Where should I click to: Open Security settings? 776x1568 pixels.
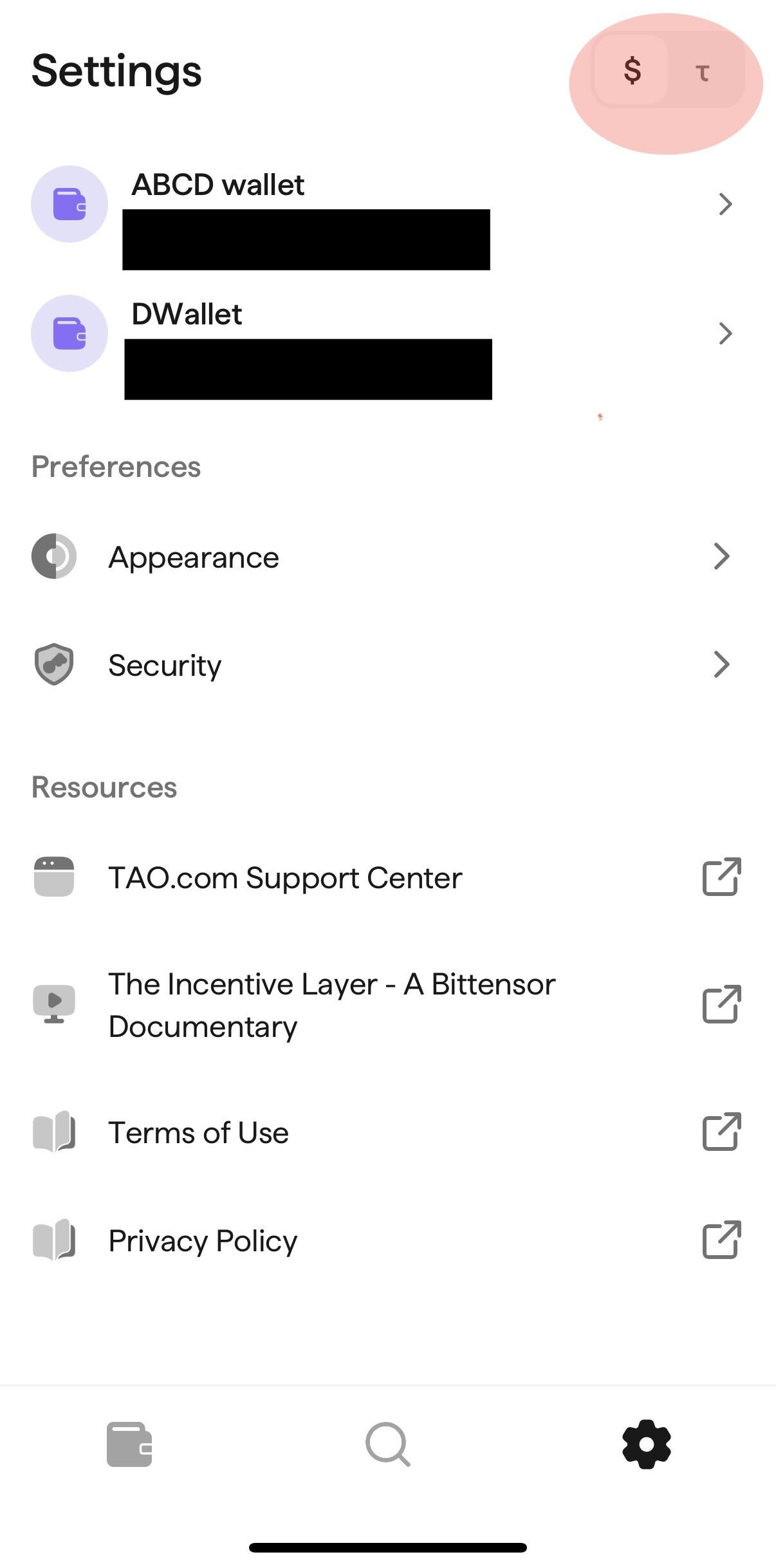click(x=386, y=665)
